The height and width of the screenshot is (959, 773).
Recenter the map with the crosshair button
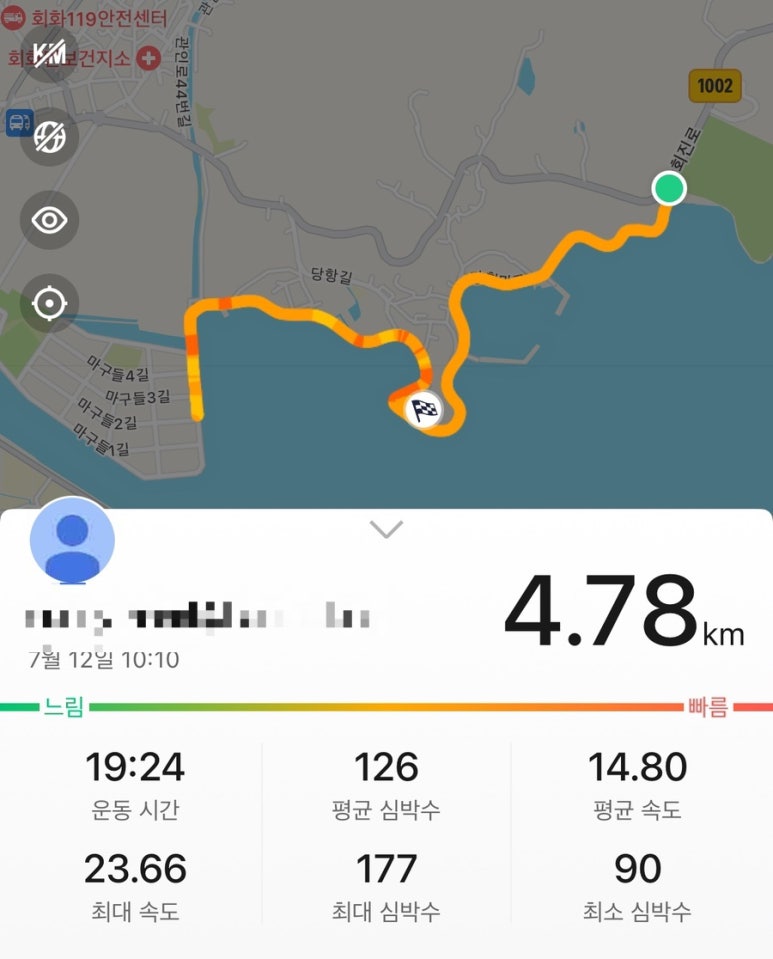click(49, 304)
